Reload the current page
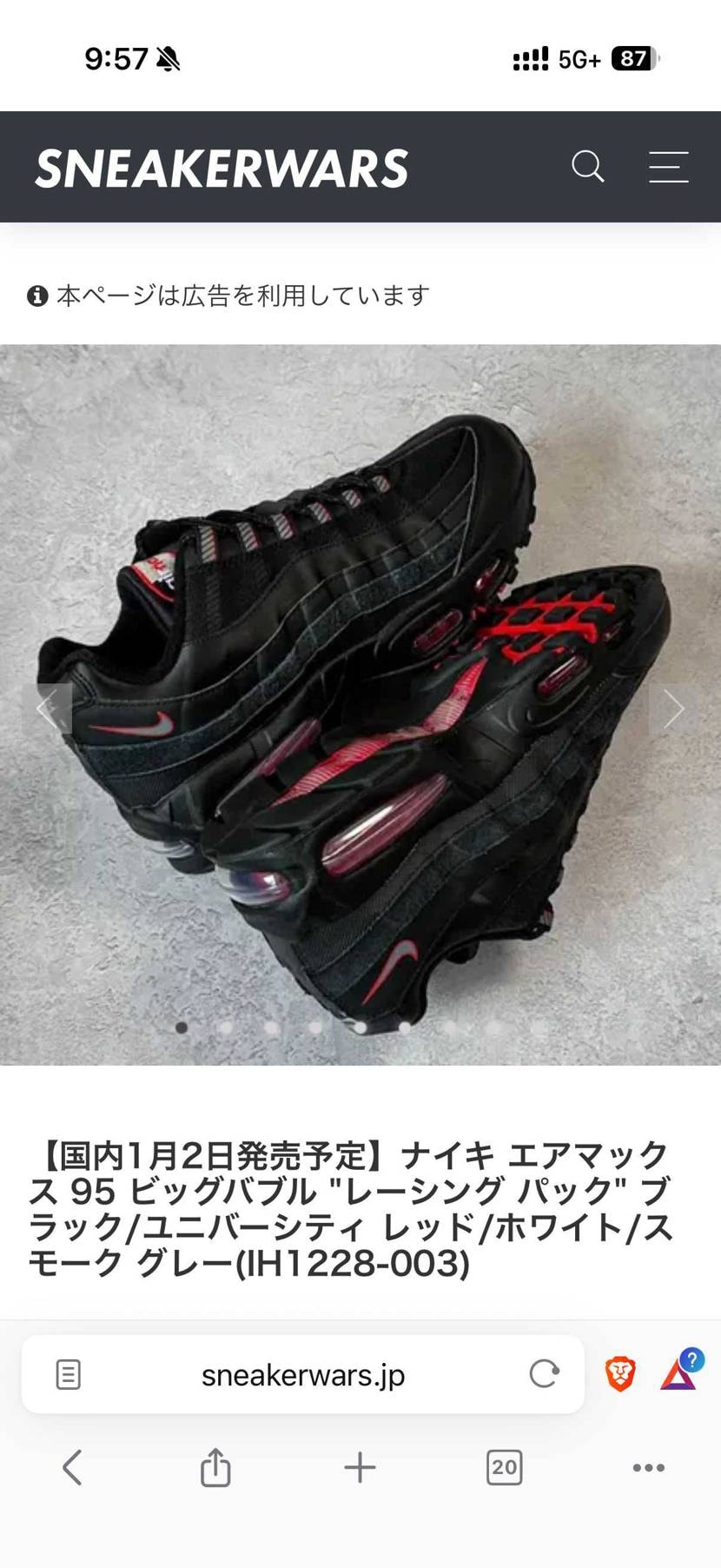 [x=544, y=1374]
